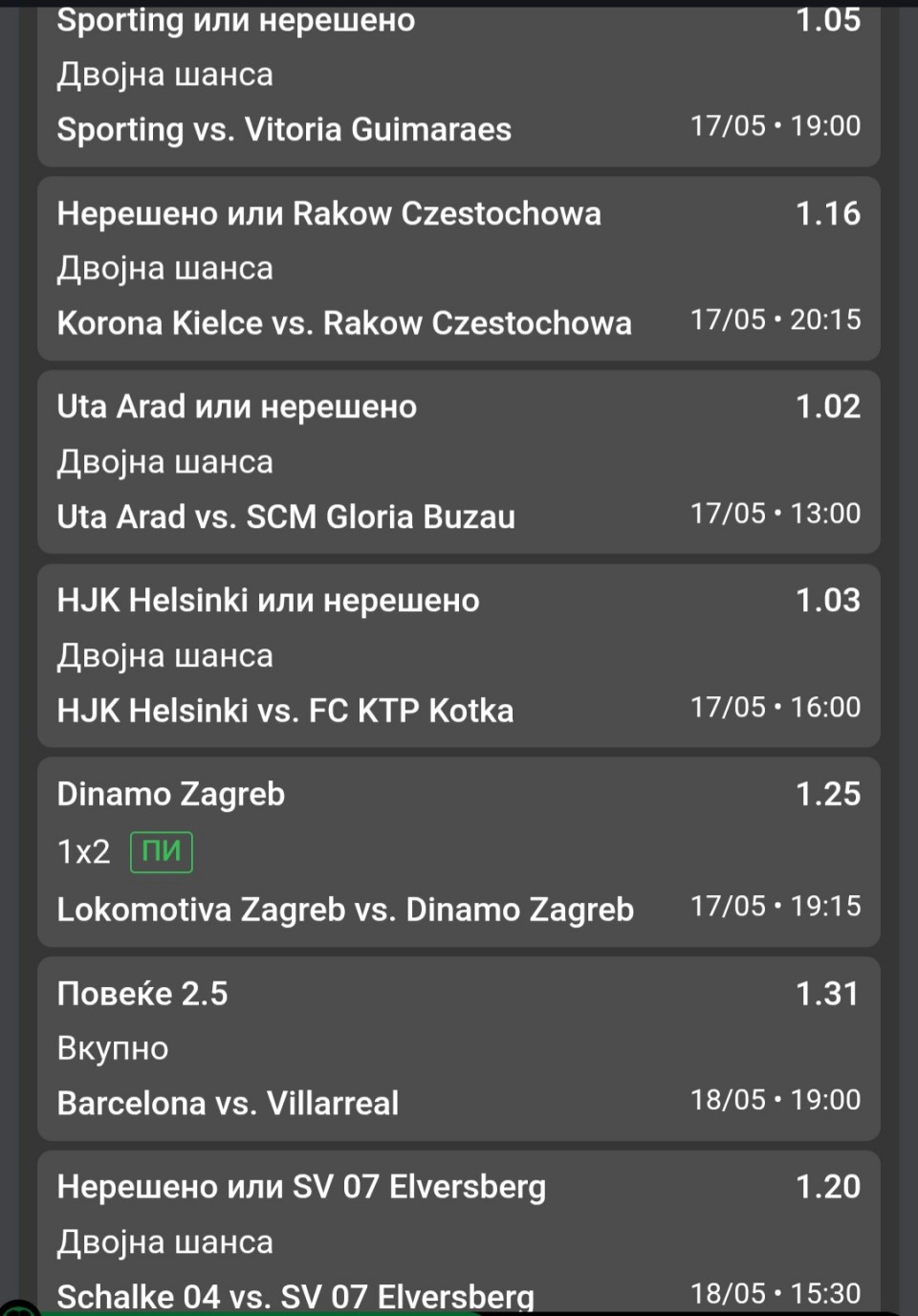Select the Uta Arad vs. SCM Gloria Buzau card

click(x=459, y=462)
